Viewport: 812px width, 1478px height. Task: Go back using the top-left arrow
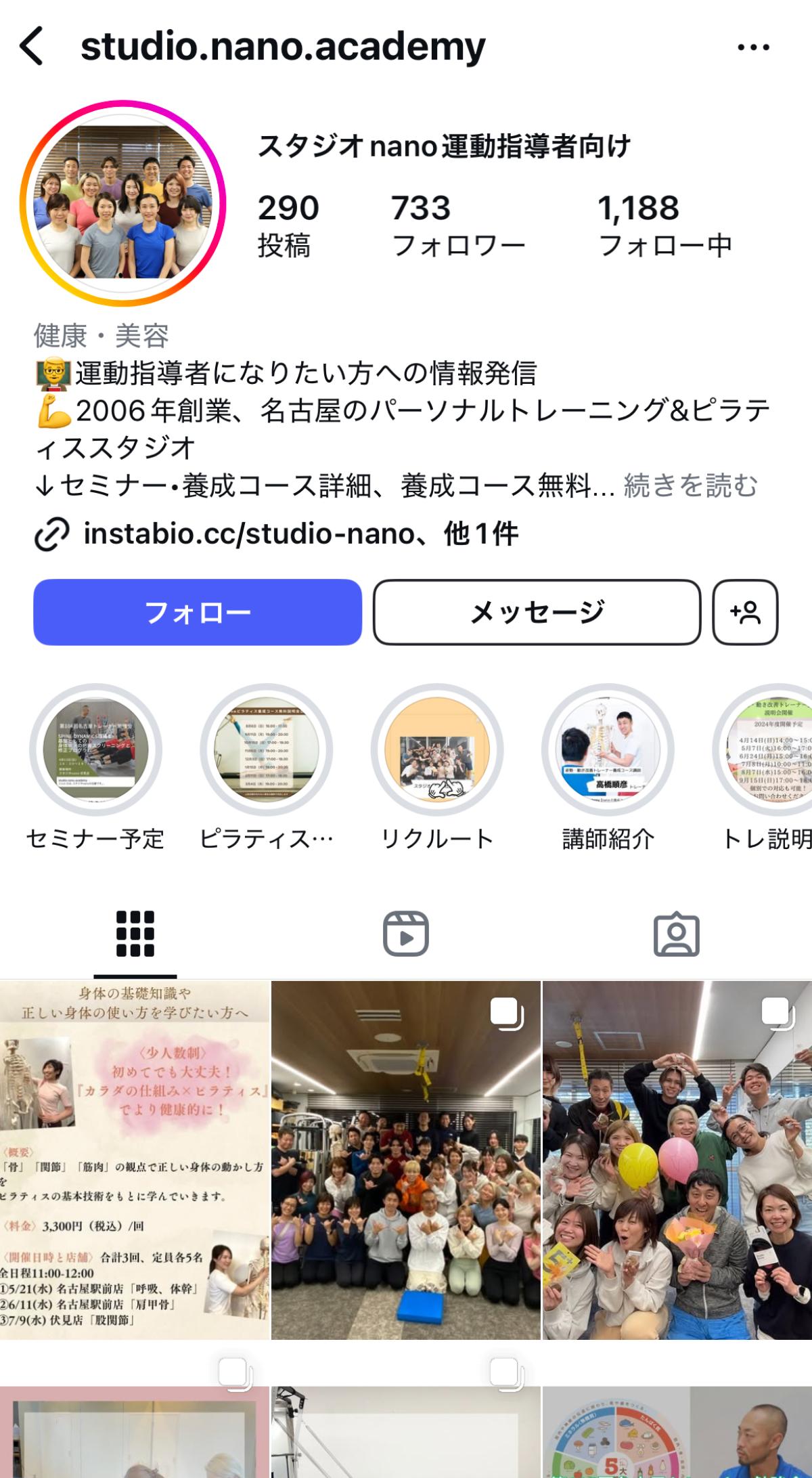coord(32,46)
